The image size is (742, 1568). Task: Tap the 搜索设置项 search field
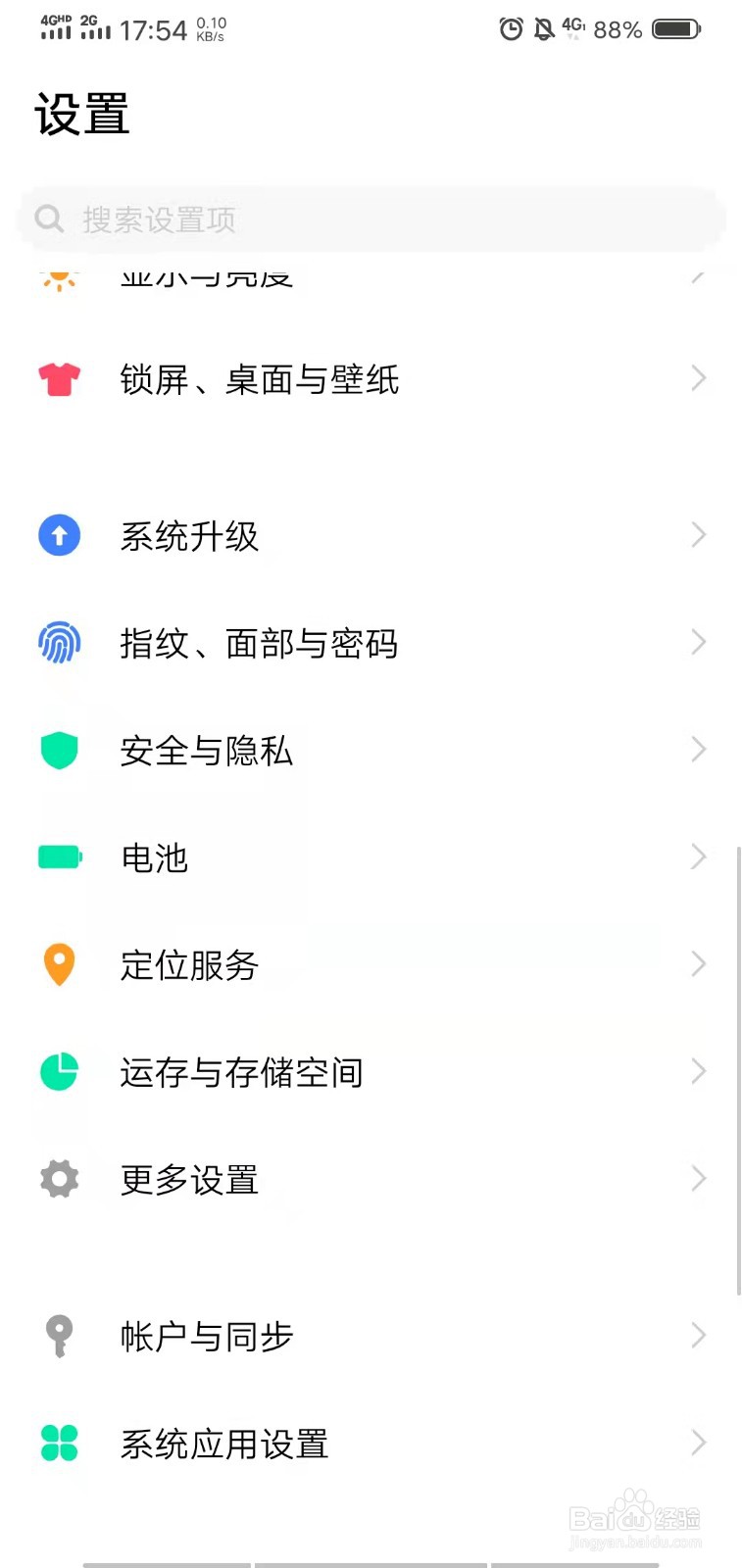pos(371,220)
